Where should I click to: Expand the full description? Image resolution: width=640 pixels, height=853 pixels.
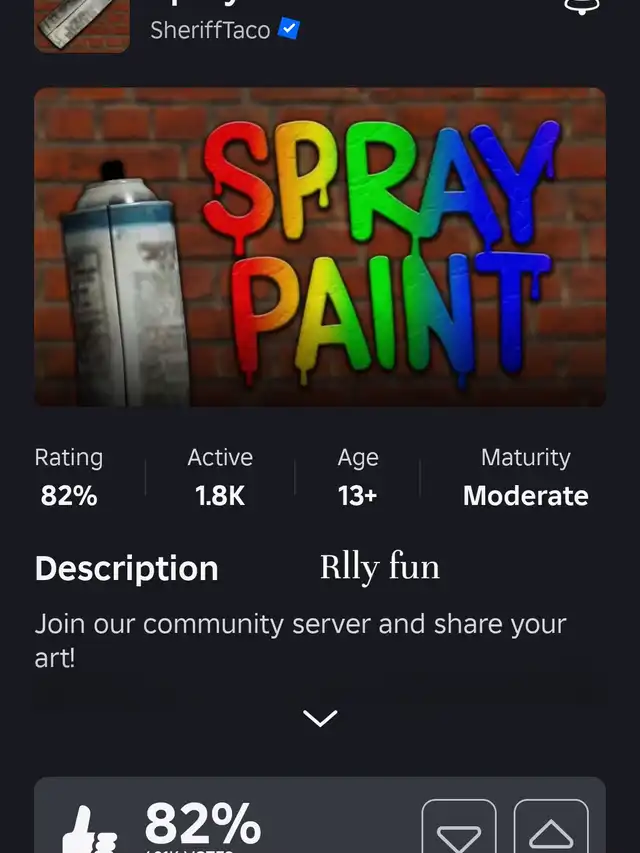point(320,718)
